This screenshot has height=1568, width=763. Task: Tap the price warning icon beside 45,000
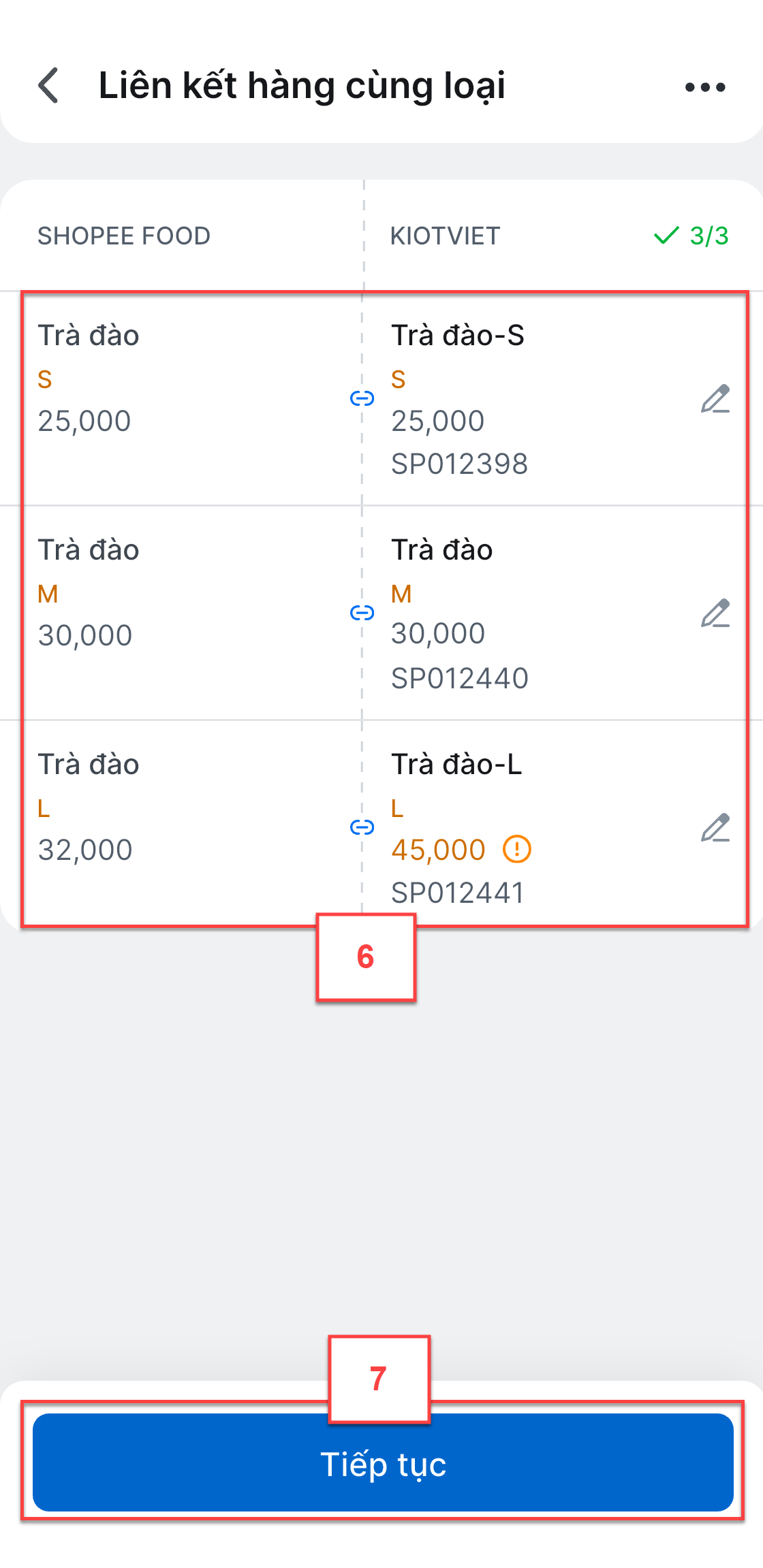pos(517,849)
